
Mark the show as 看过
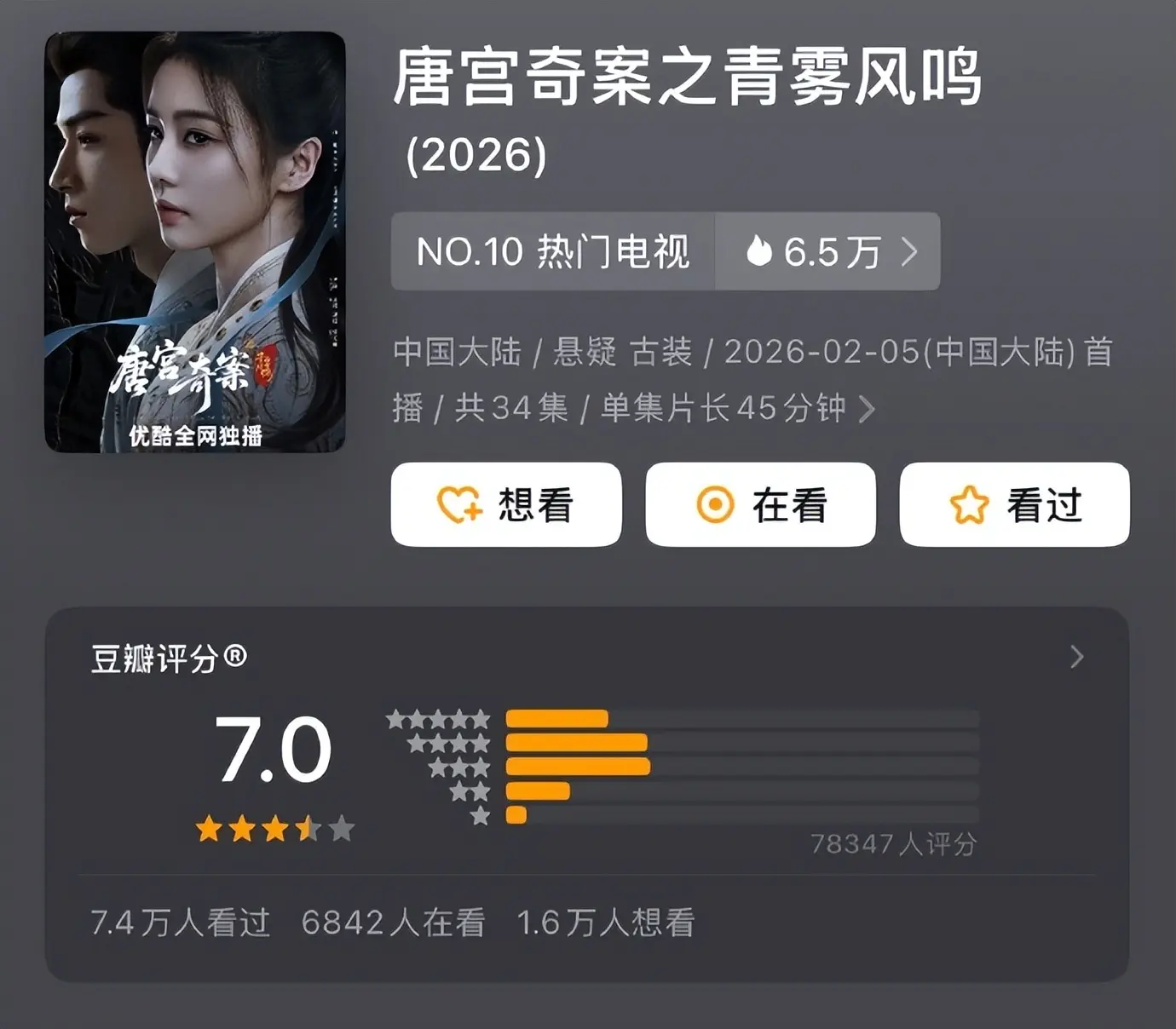(x=1014, y=504)
